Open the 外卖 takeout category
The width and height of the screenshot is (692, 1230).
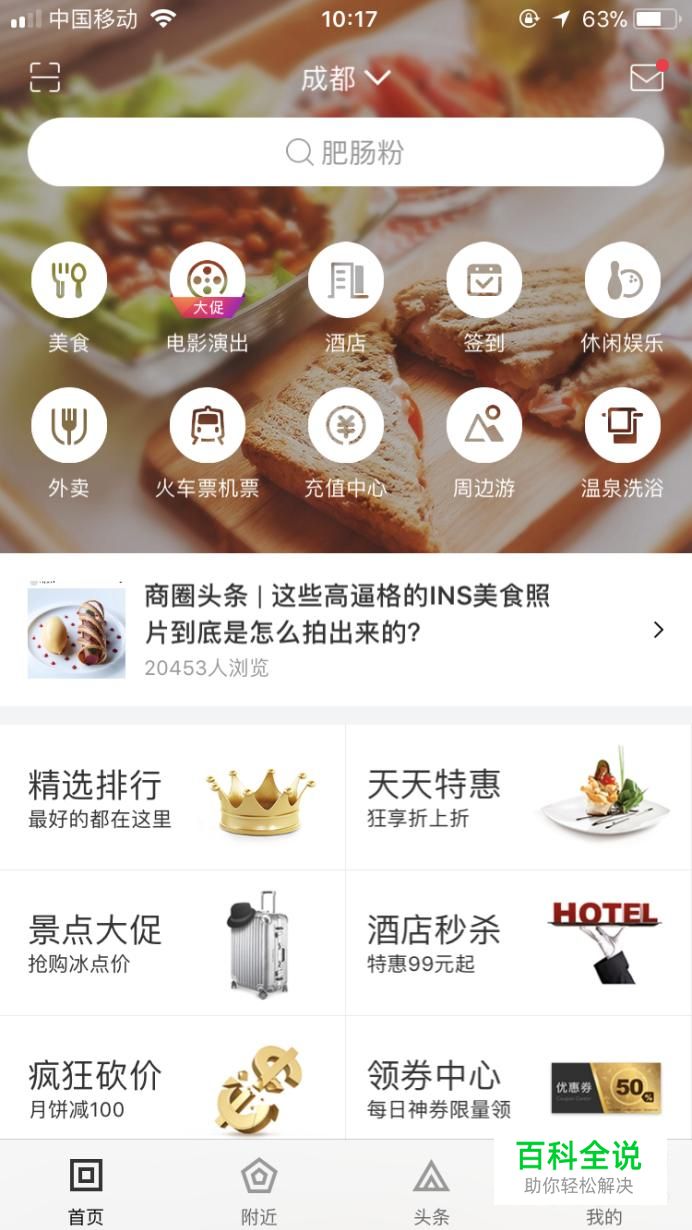(x=69, y=442)
